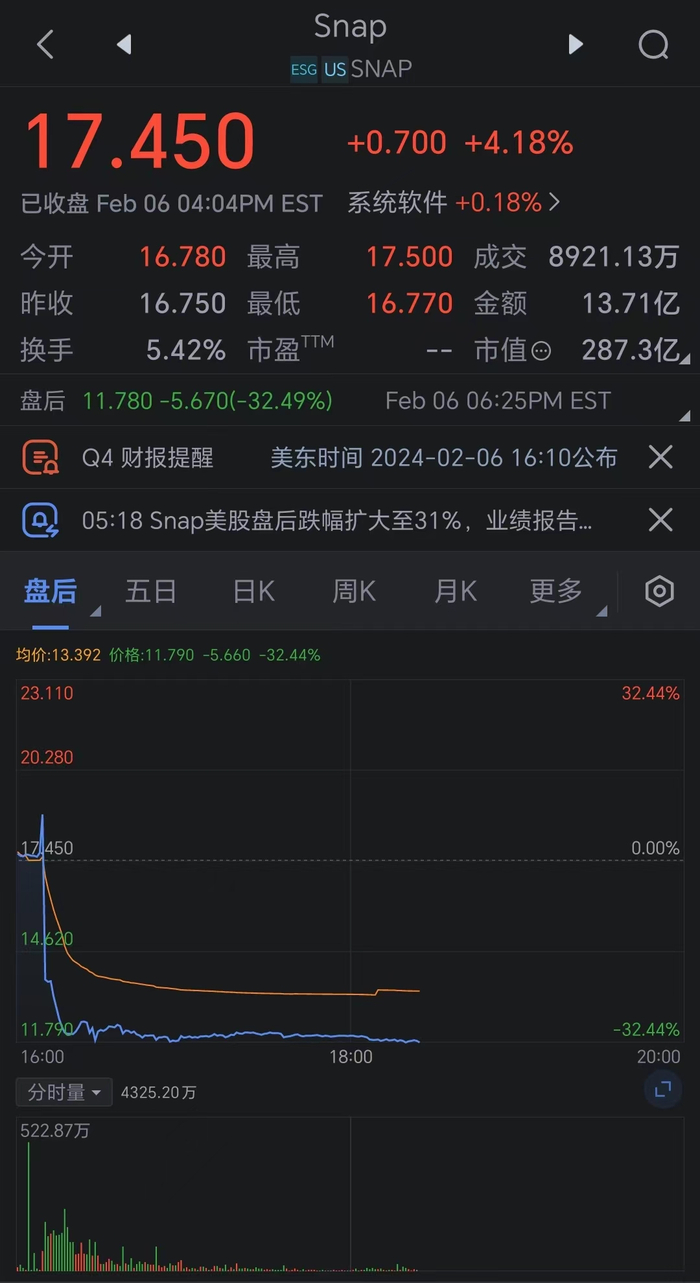This screenshot has width=700, height=1283.
Task: Show the 月K chart
Action: (x=455, y=591)
